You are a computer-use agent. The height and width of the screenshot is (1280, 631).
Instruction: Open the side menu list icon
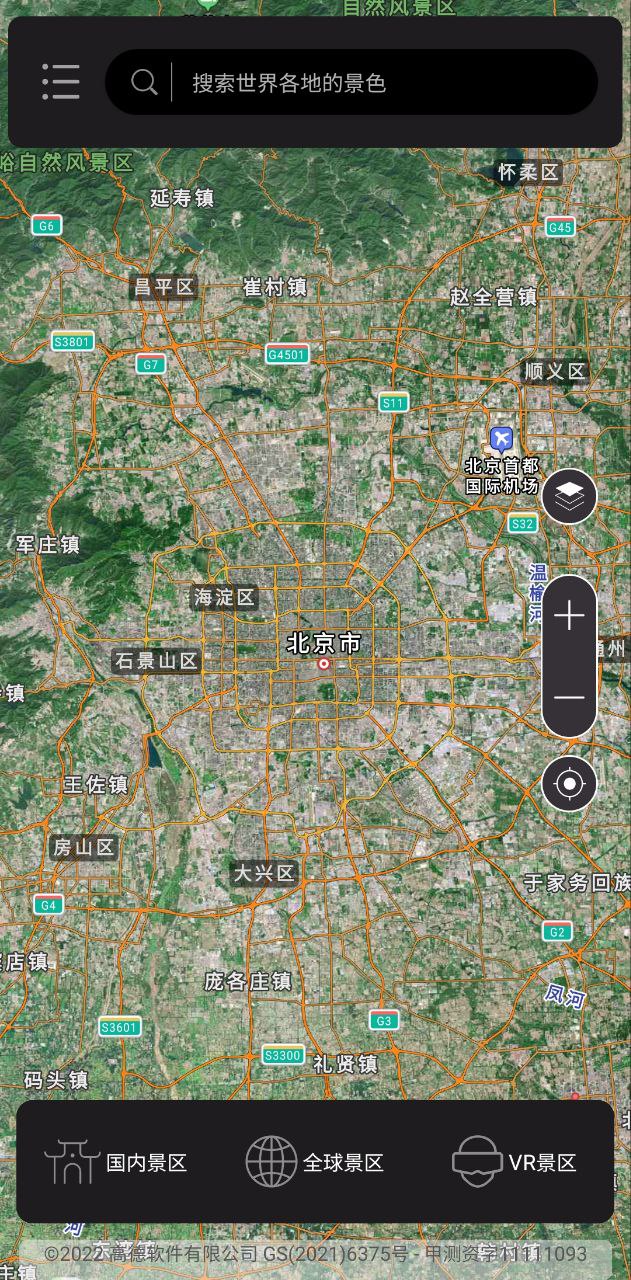point(61,82)
